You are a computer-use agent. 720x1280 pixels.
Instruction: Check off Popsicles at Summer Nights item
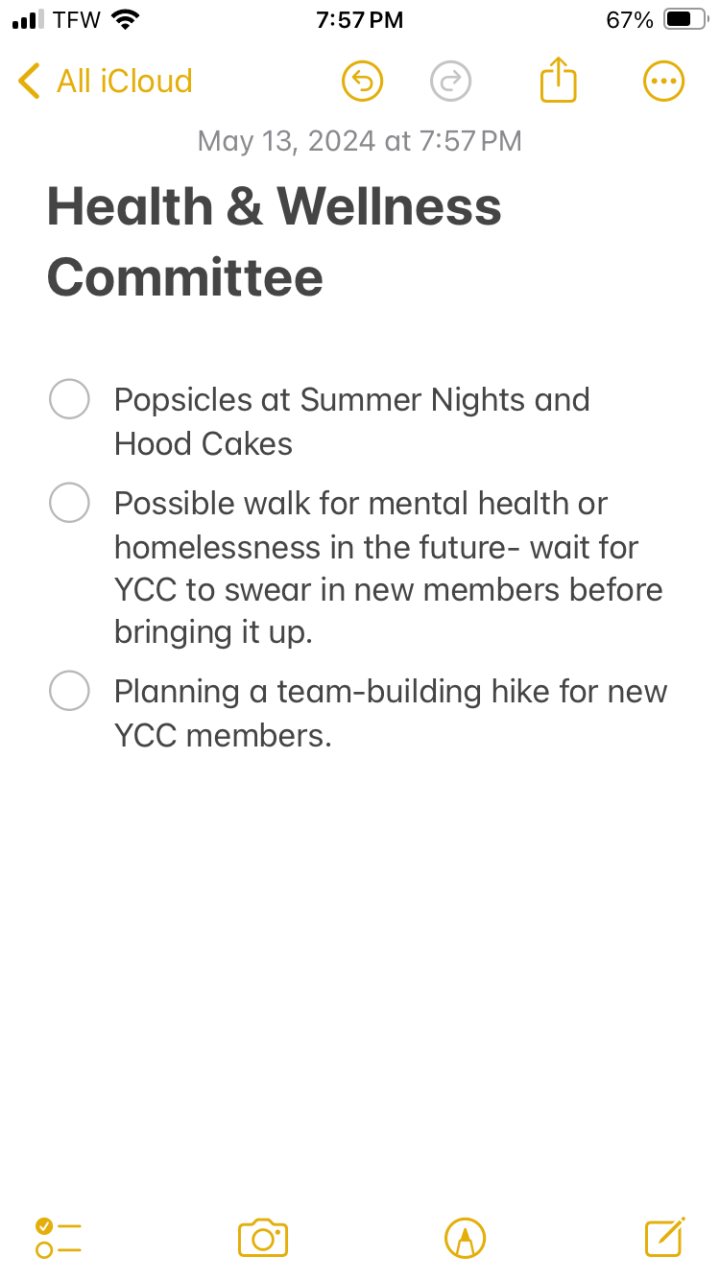coord(70,400)
